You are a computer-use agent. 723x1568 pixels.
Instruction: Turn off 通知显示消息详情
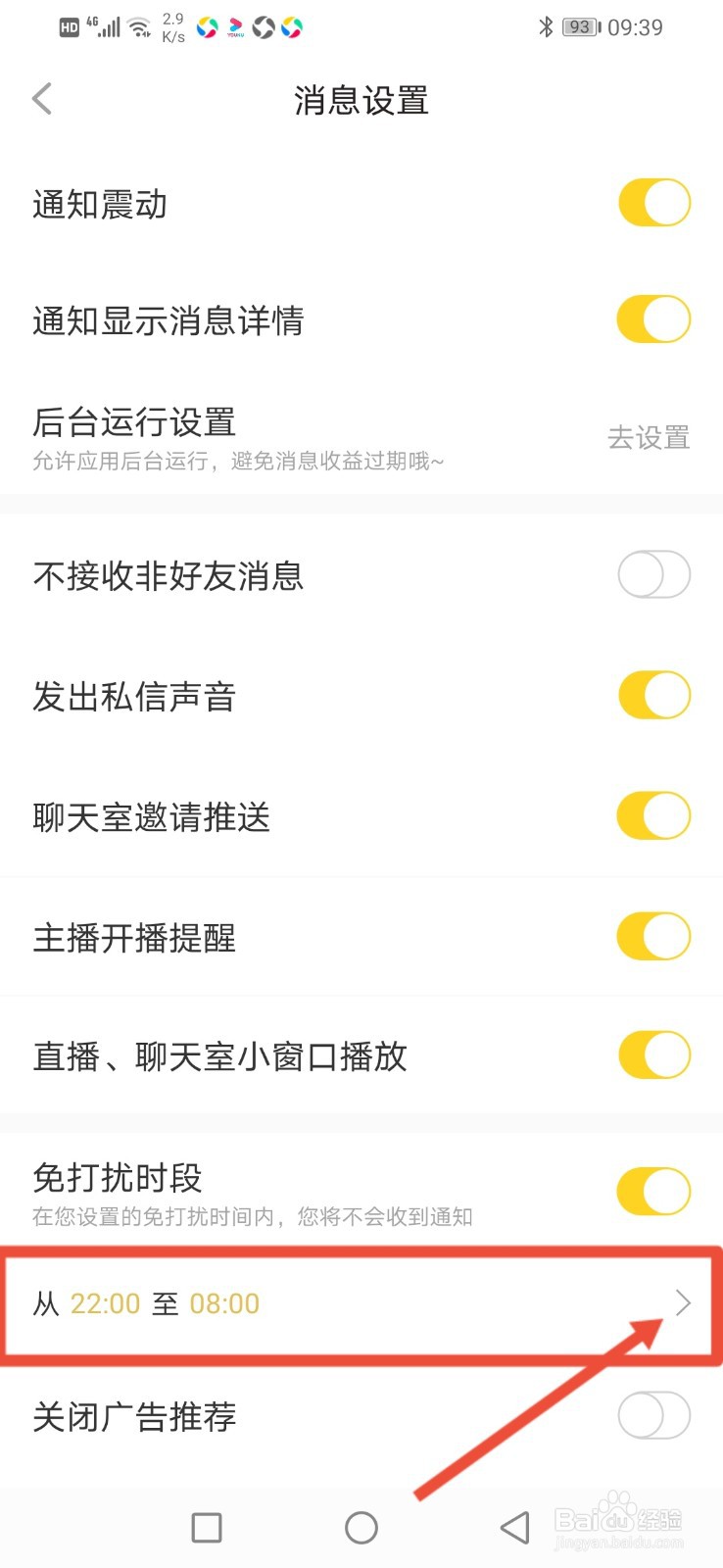[x=652, y=318]
